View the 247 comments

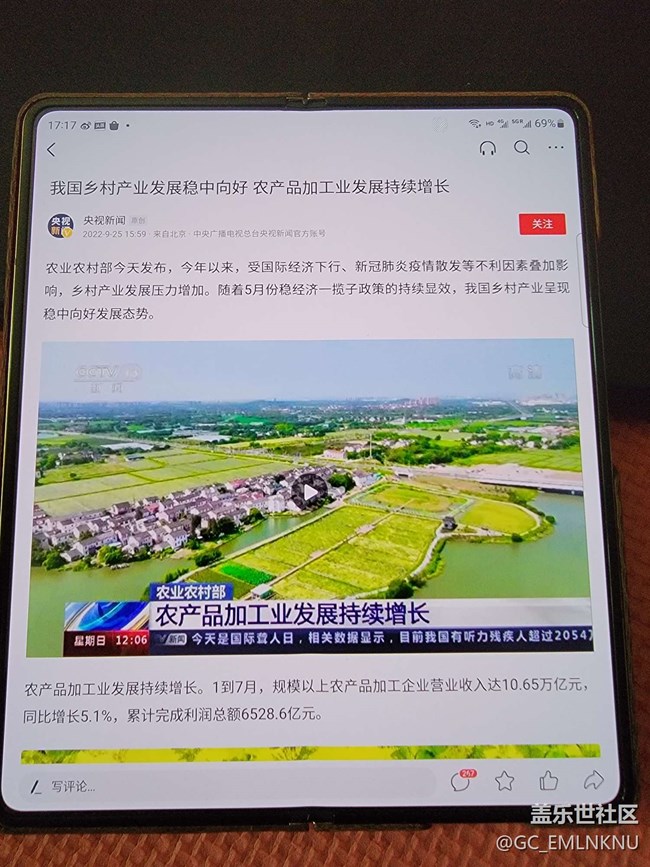[460, 781]
